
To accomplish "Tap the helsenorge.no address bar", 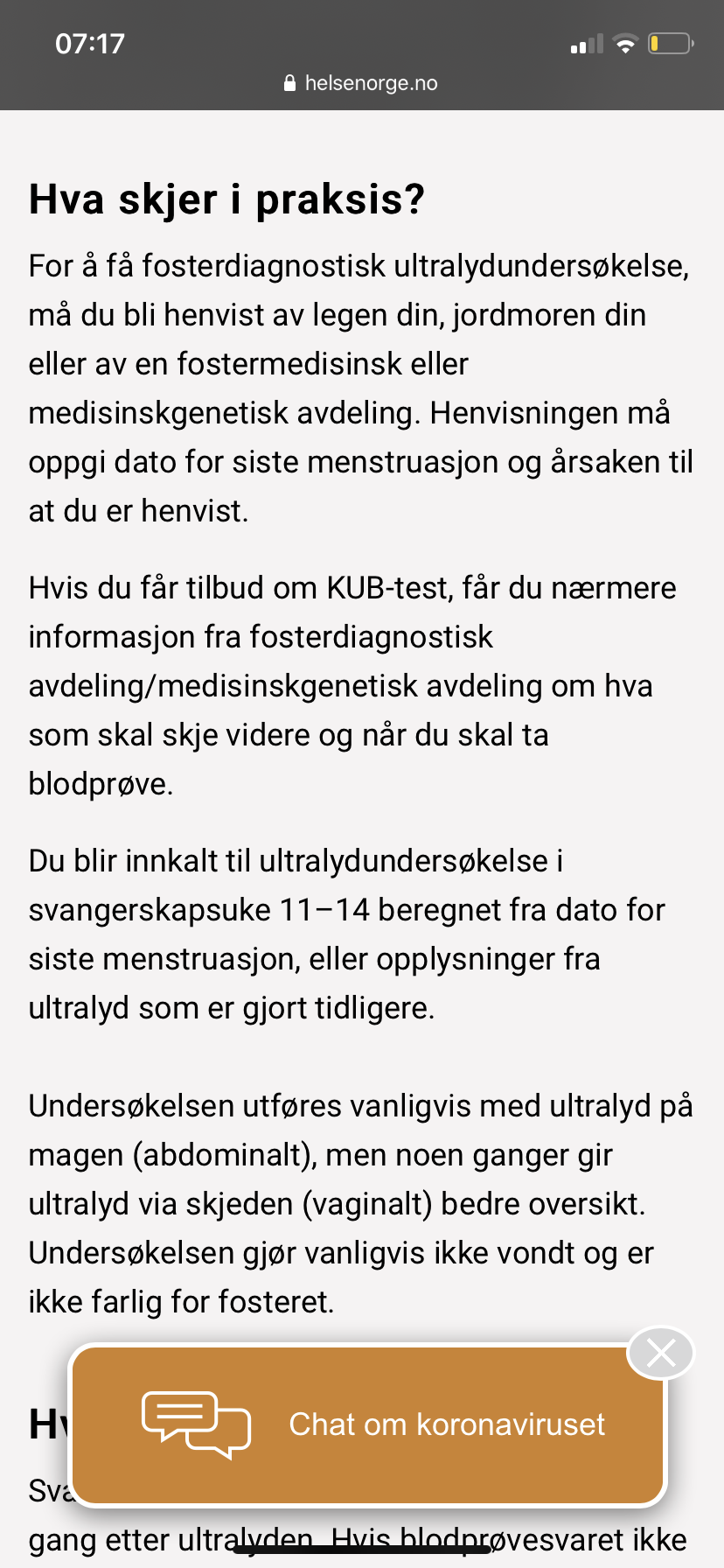I will [x=362, y=83].
